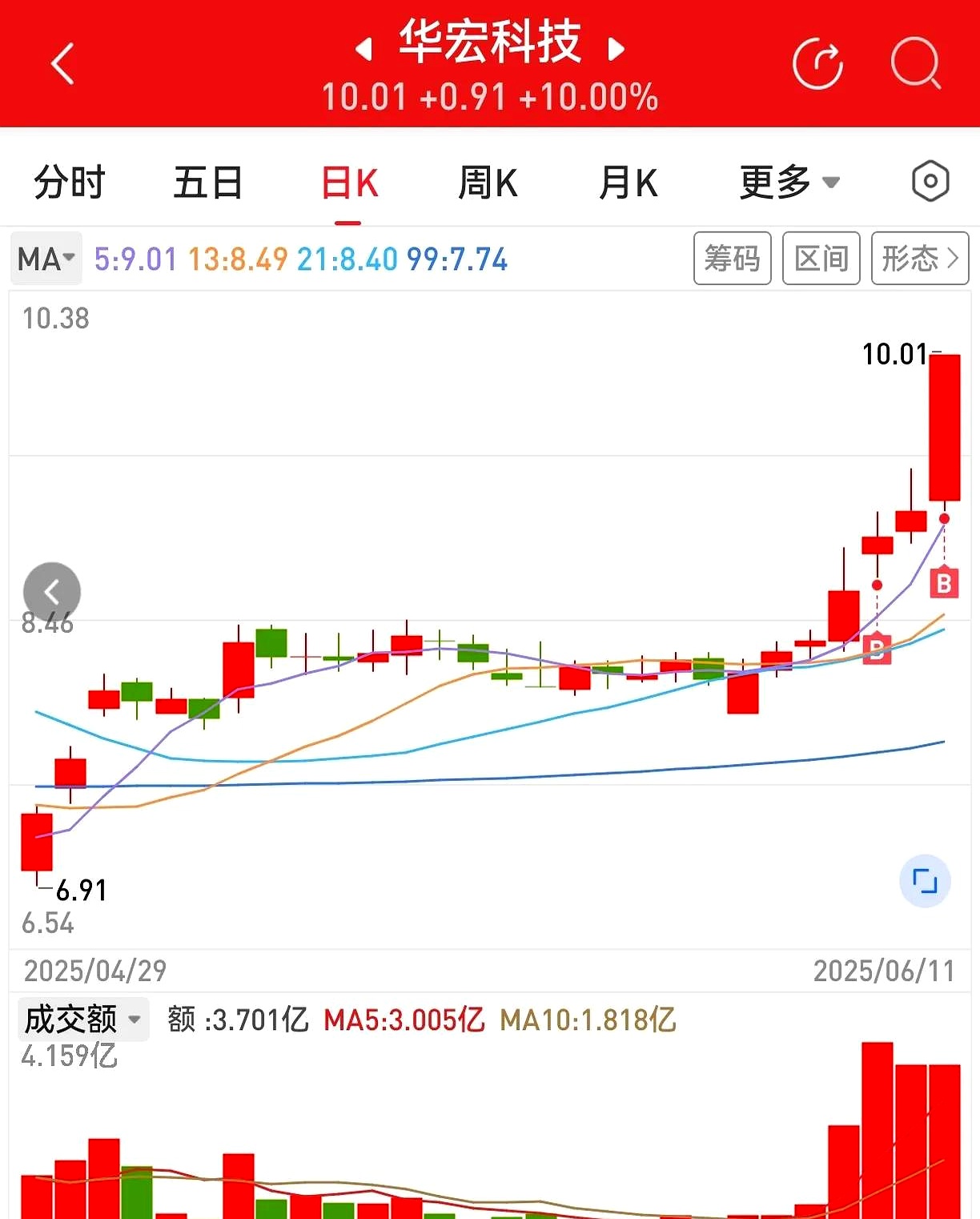Open the hidden side panel via circular chevron
This screenshot has width=980, height=1219.
point(51,591)
